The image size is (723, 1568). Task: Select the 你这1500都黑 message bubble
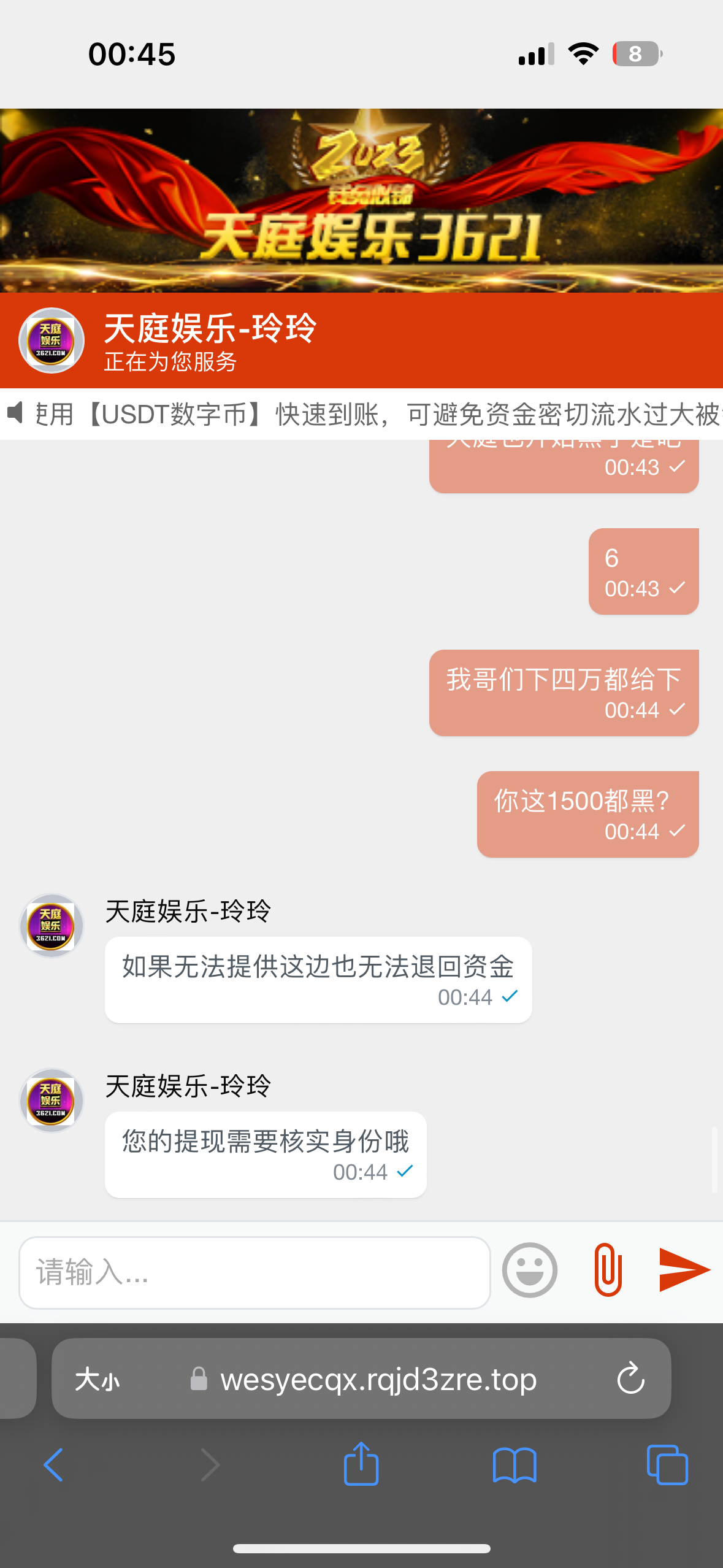pyautogui.click(x=587, y=814)
